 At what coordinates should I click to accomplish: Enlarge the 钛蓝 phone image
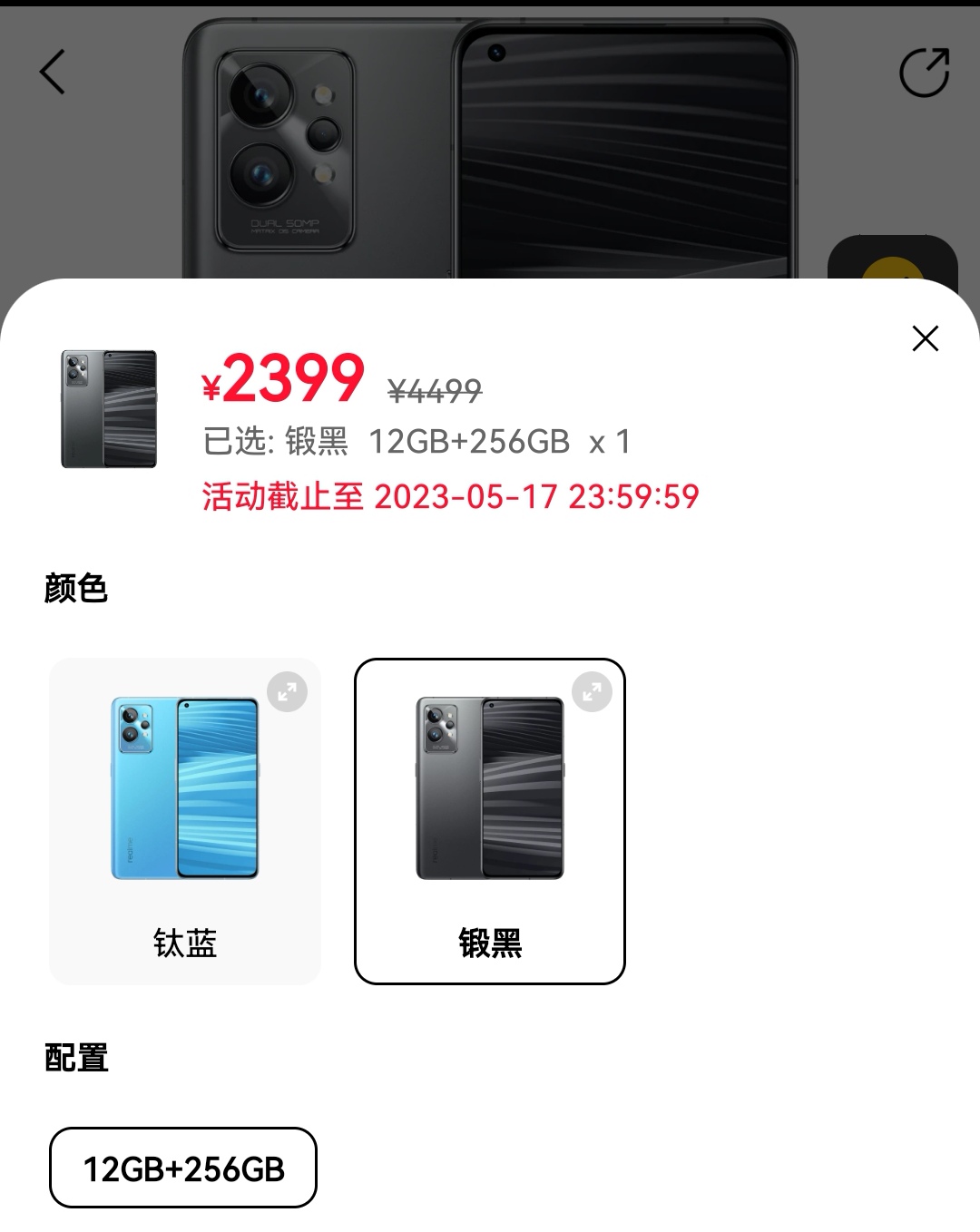click(288, 692)
